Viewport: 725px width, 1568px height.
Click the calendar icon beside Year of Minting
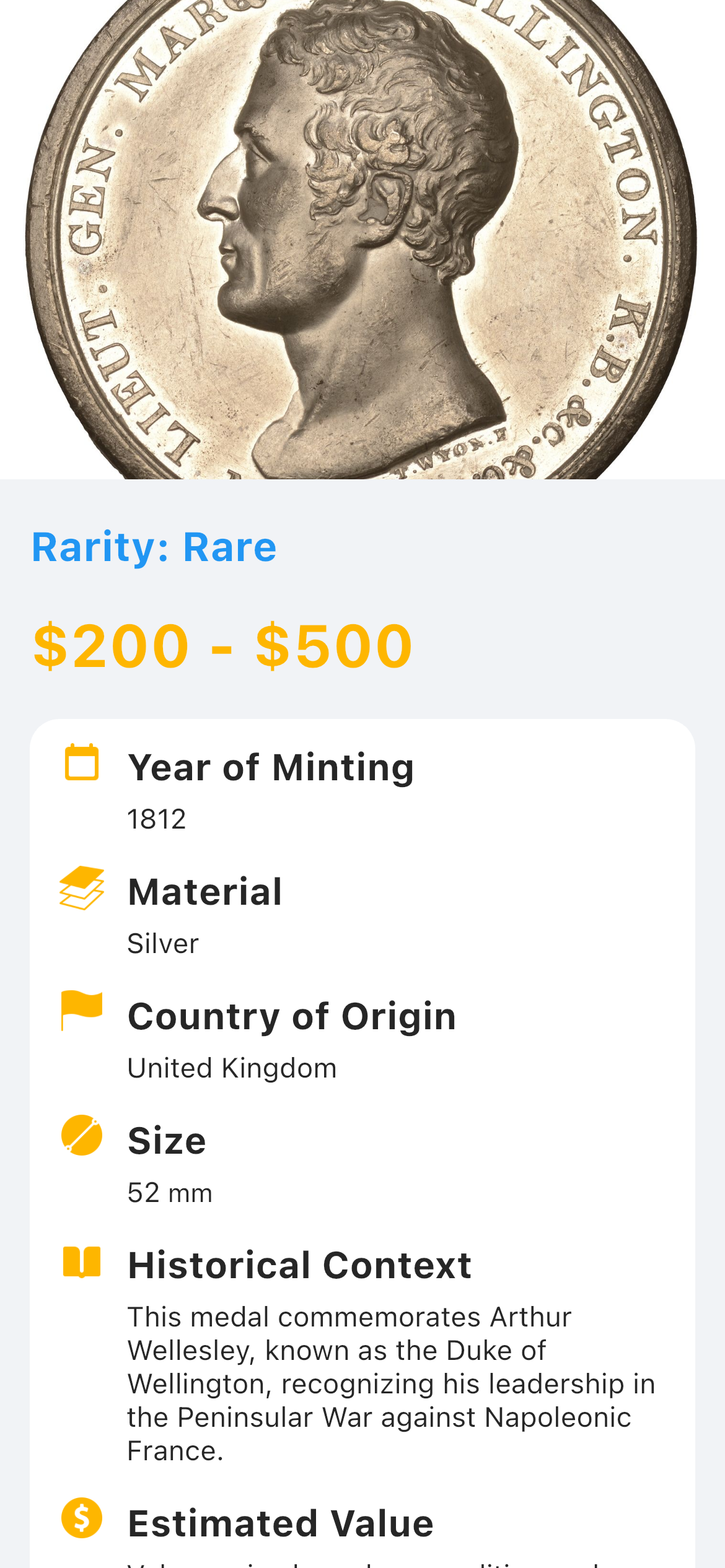click(x=81, y=767)
